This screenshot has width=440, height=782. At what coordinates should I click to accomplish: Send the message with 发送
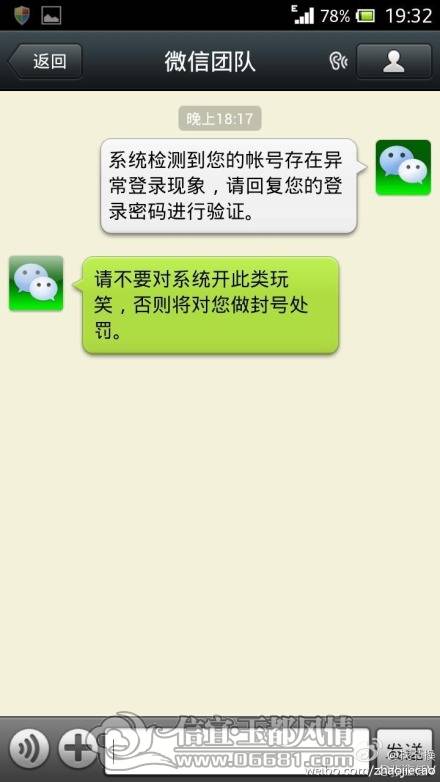pyautogui.click(x=405, y=750)
